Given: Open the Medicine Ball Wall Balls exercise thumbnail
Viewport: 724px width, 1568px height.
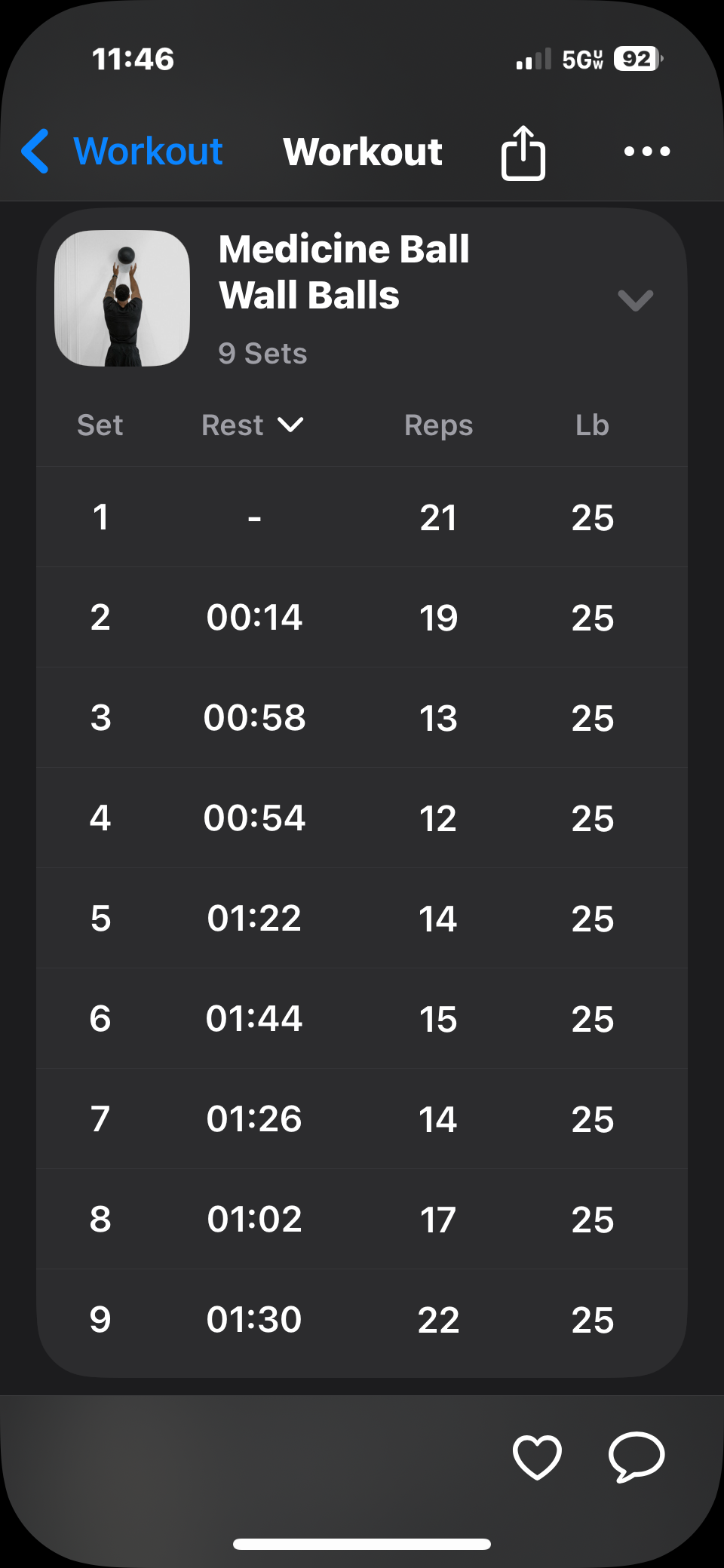Looking at the screenshot, I should 122,299.
